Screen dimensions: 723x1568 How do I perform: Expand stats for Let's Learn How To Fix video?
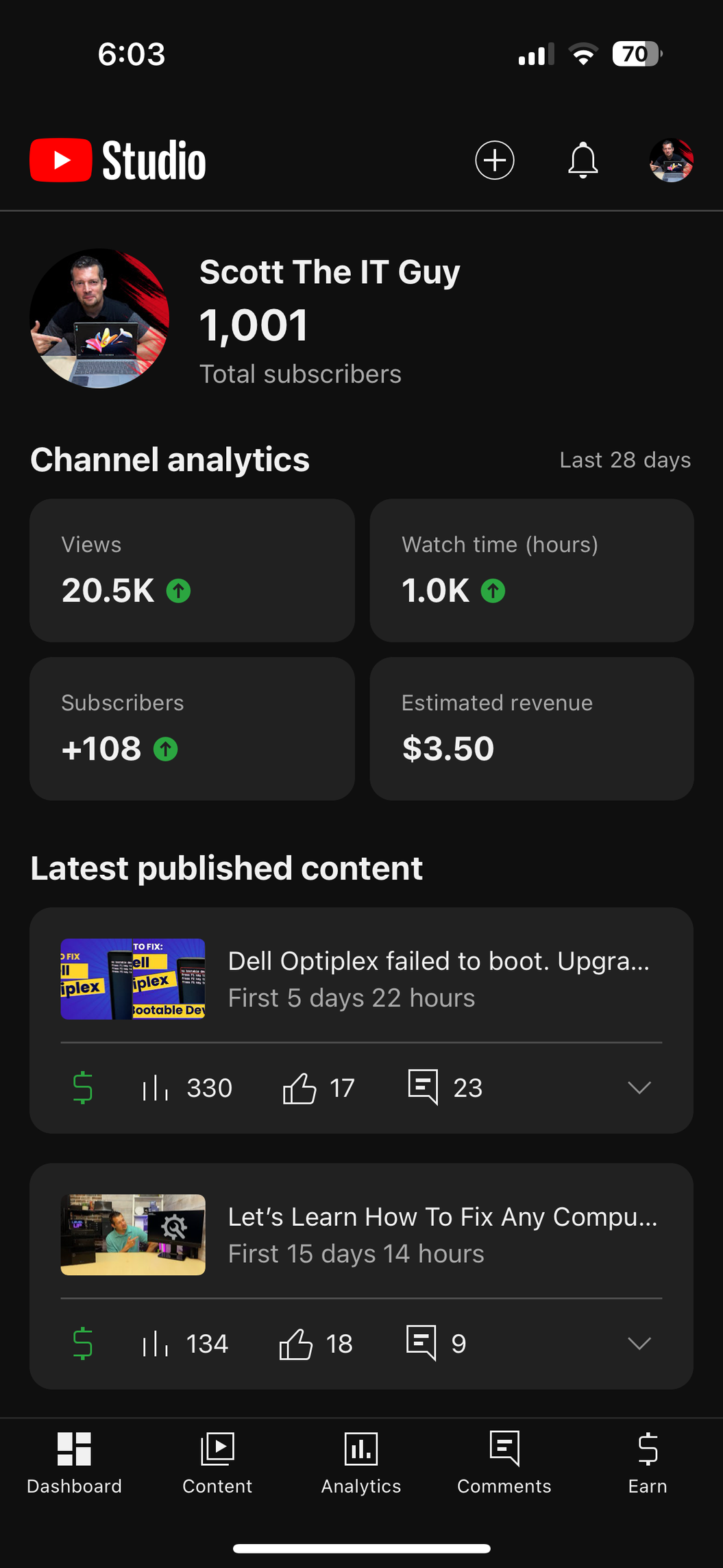coord(639,1344)
